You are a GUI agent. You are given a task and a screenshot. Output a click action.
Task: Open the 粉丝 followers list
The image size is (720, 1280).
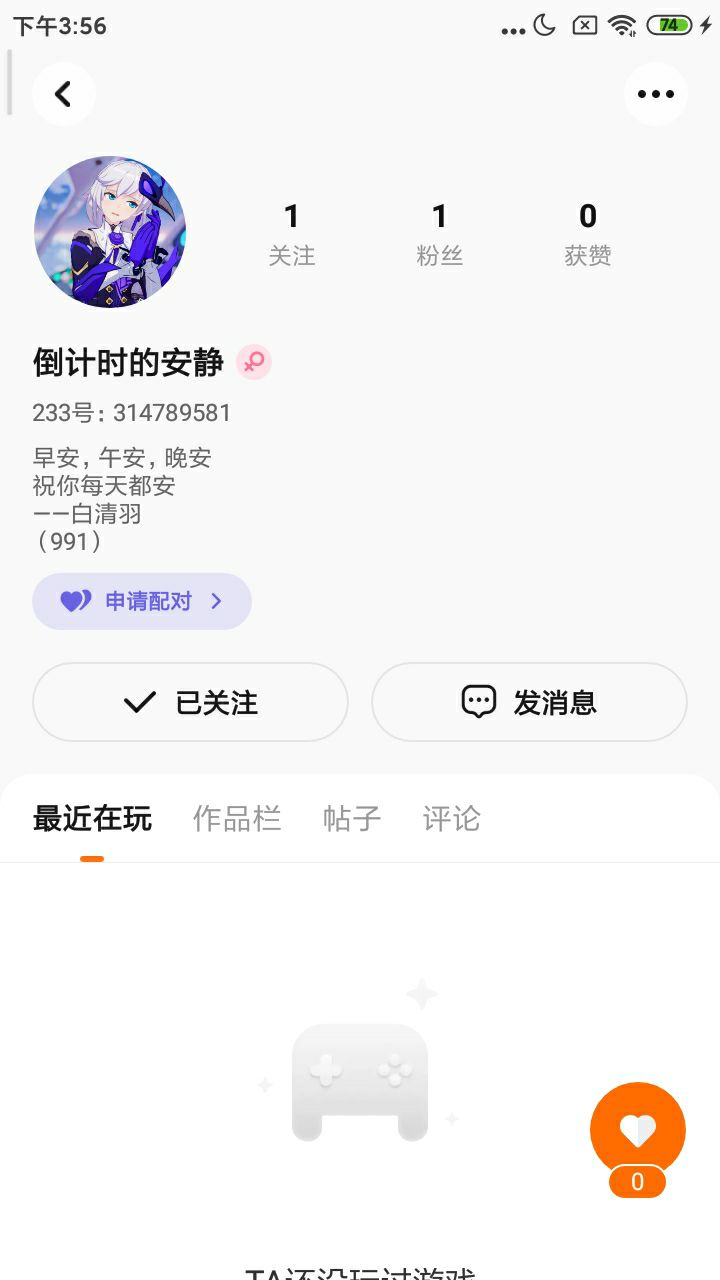pos(439,234)
